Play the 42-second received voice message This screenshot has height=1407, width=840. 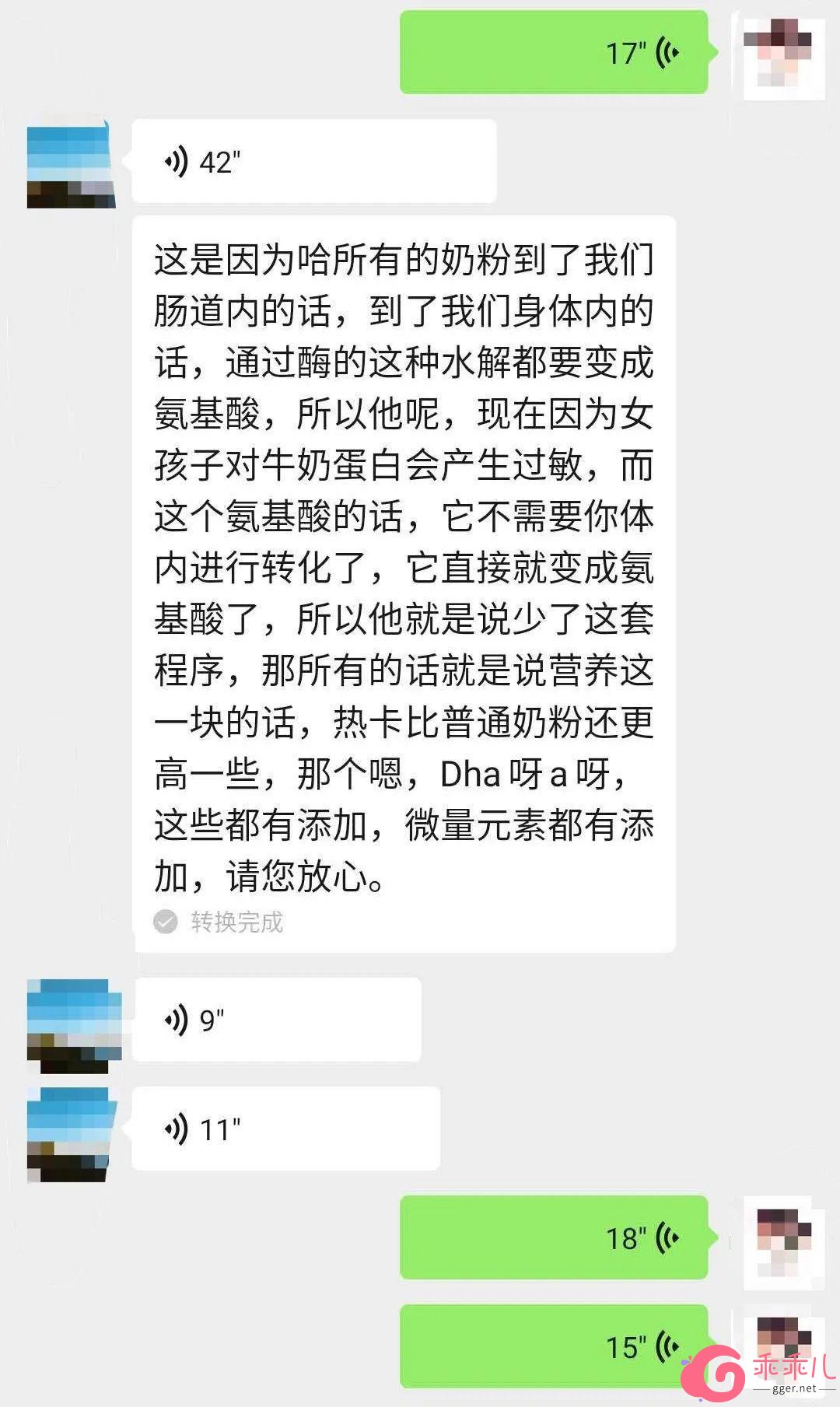[x=314, y=162]
